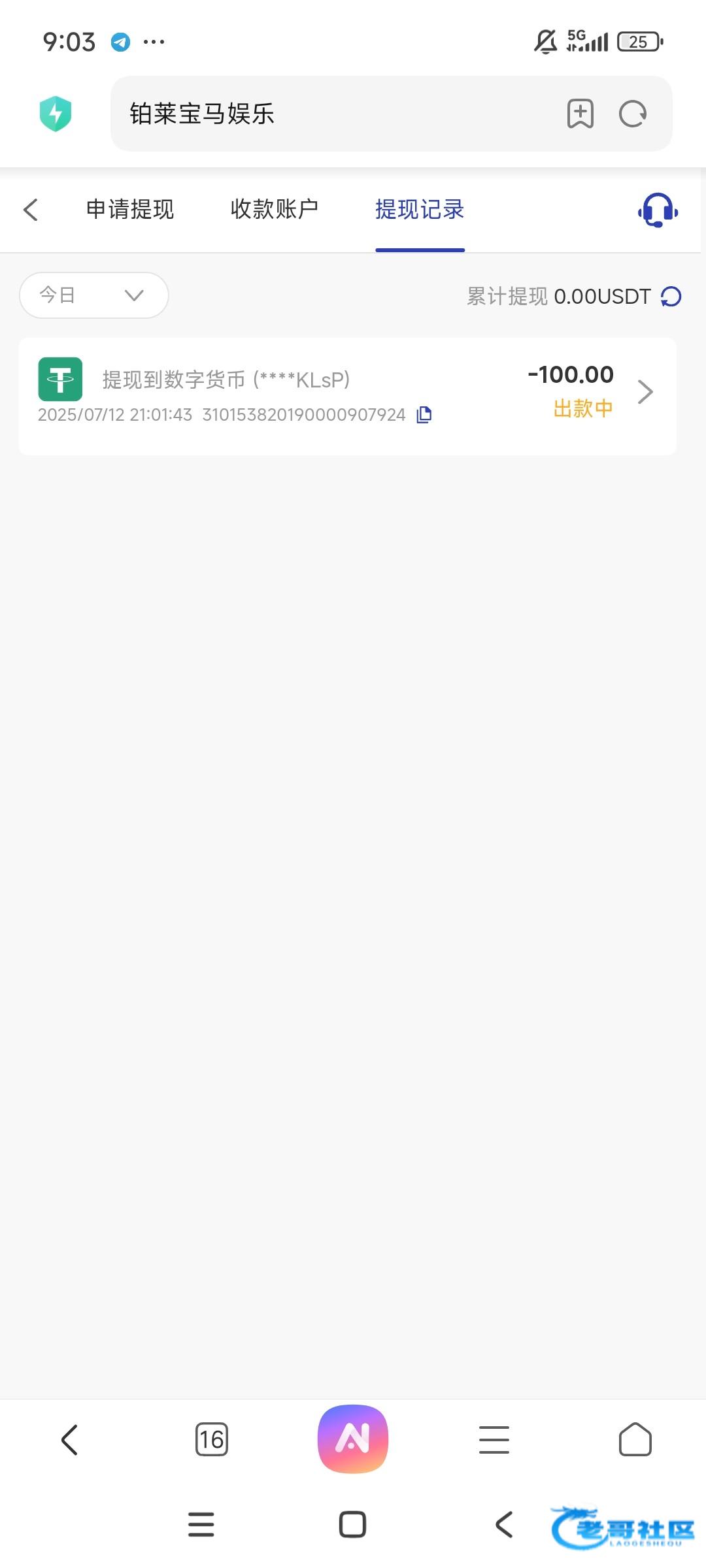This screenshot has height=1568, width=706.
Task: Switch to the 申请提现 tab
Action: [x=130, y=209]
